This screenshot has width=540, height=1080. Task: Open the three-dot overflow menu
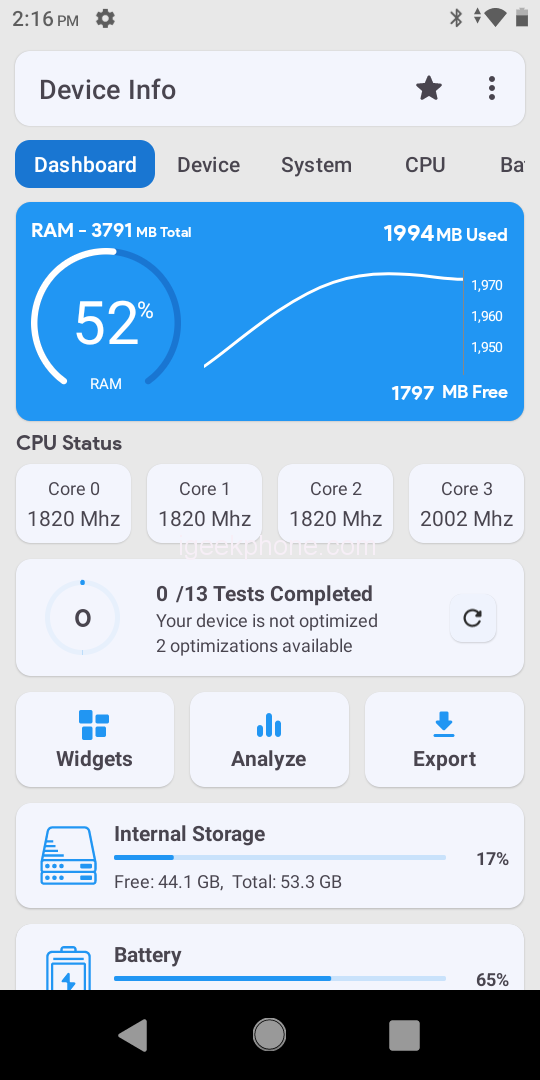pyautogui.click(x=491, y=89)
